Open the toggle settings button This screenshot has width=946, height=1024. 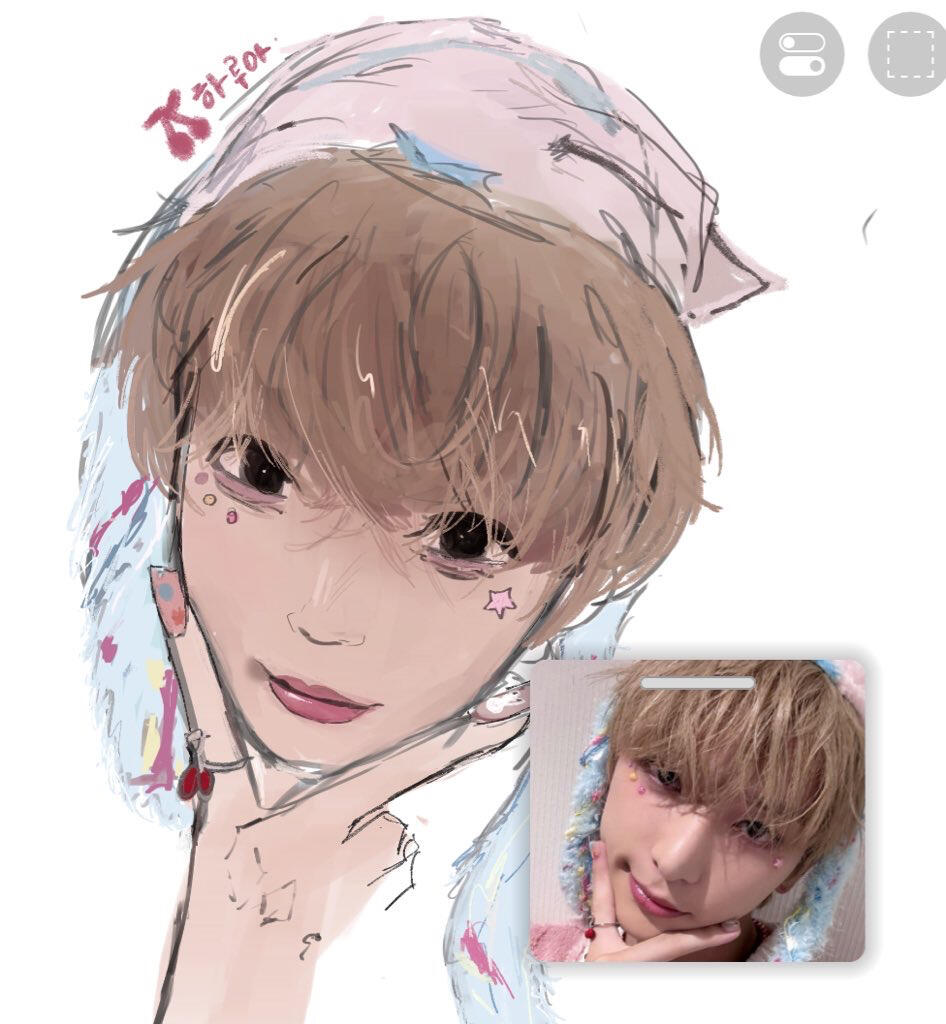[802, 54]
